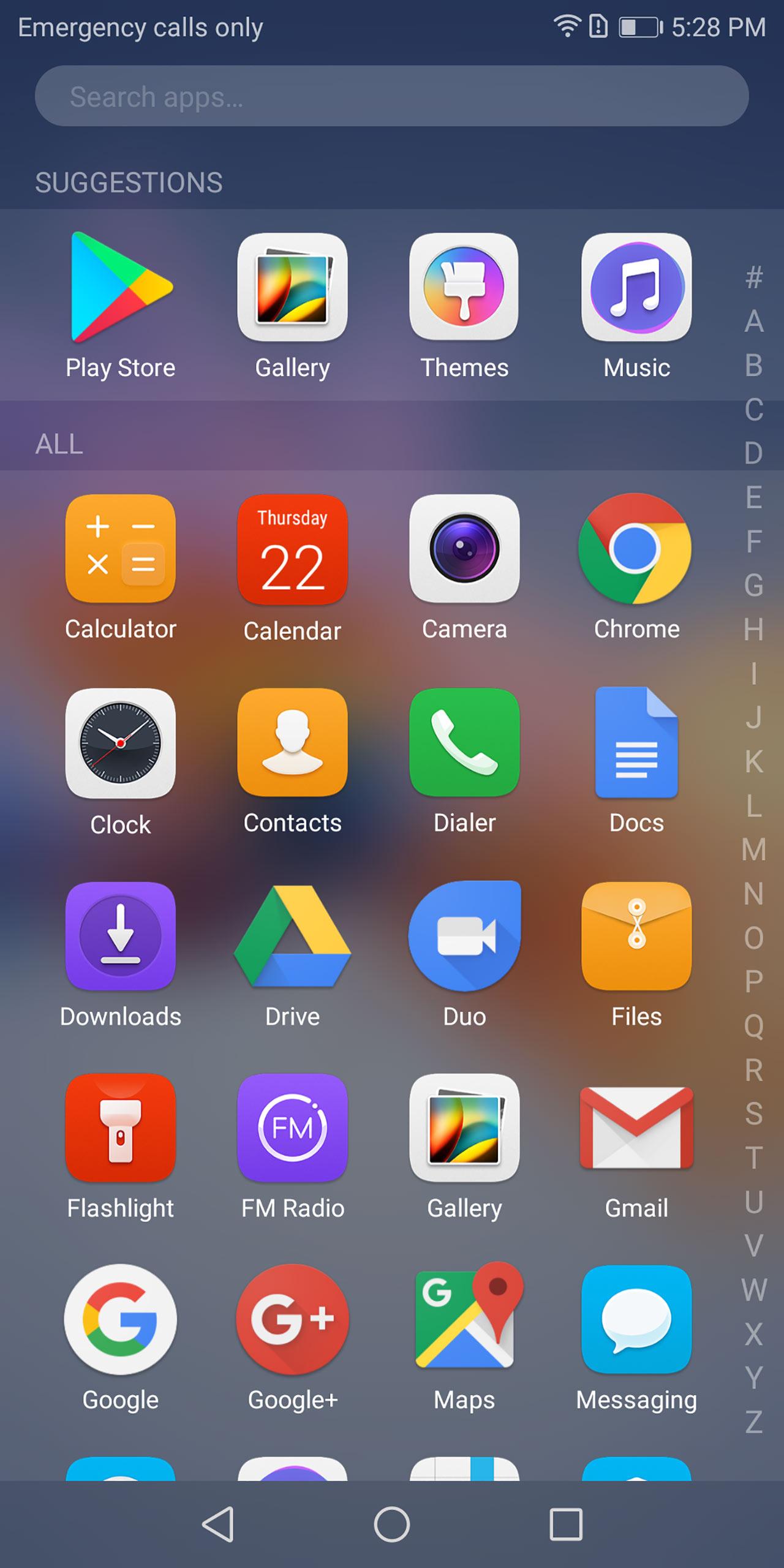The height and width of the screenshot is (1568, 784).
Task: Launch Google Maps
Action: pyautogui.click(x=464, y=1320)
